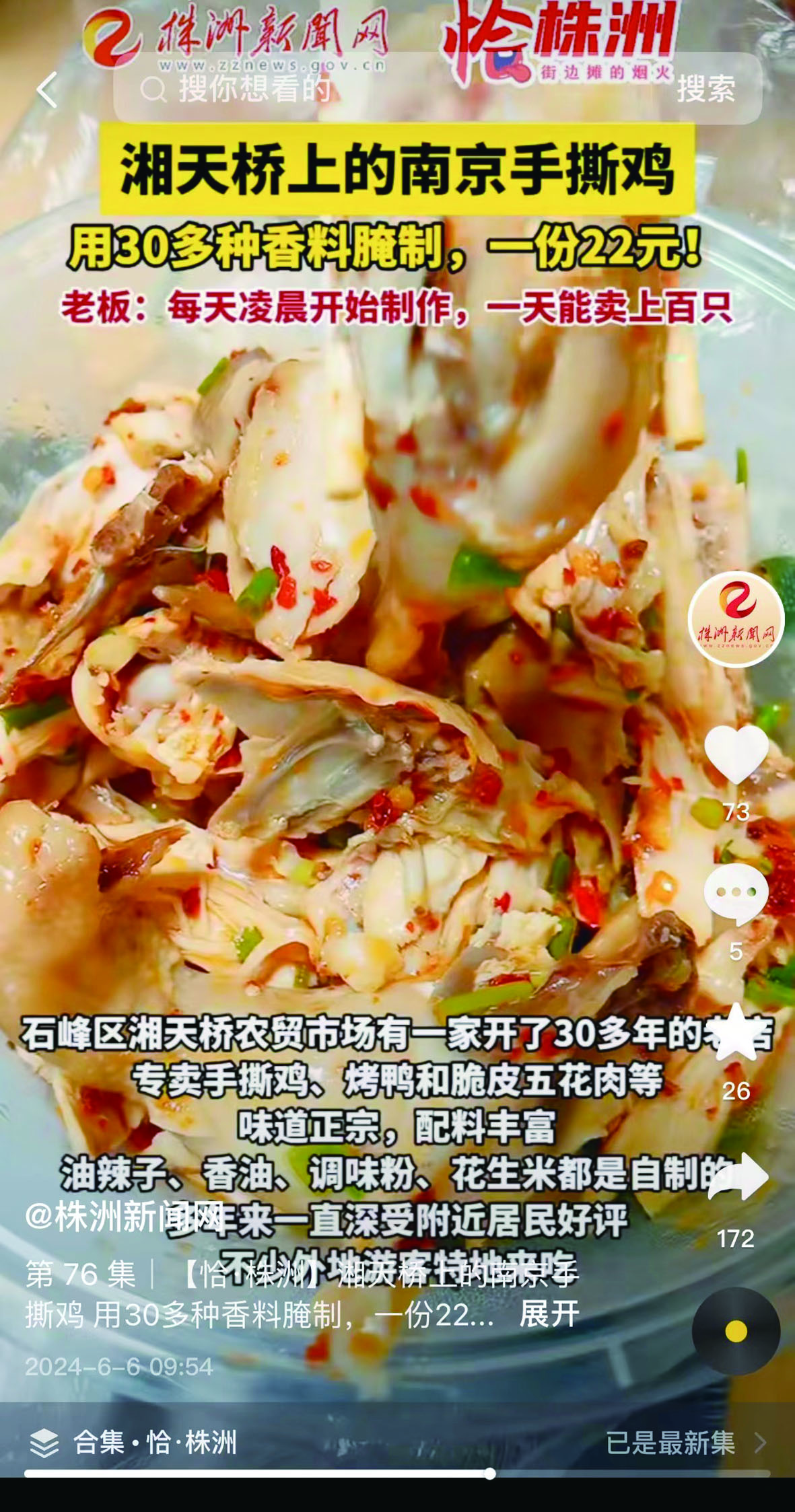
Task: Favorite the video with the star icon
Action: click(x=736, y=1034)
